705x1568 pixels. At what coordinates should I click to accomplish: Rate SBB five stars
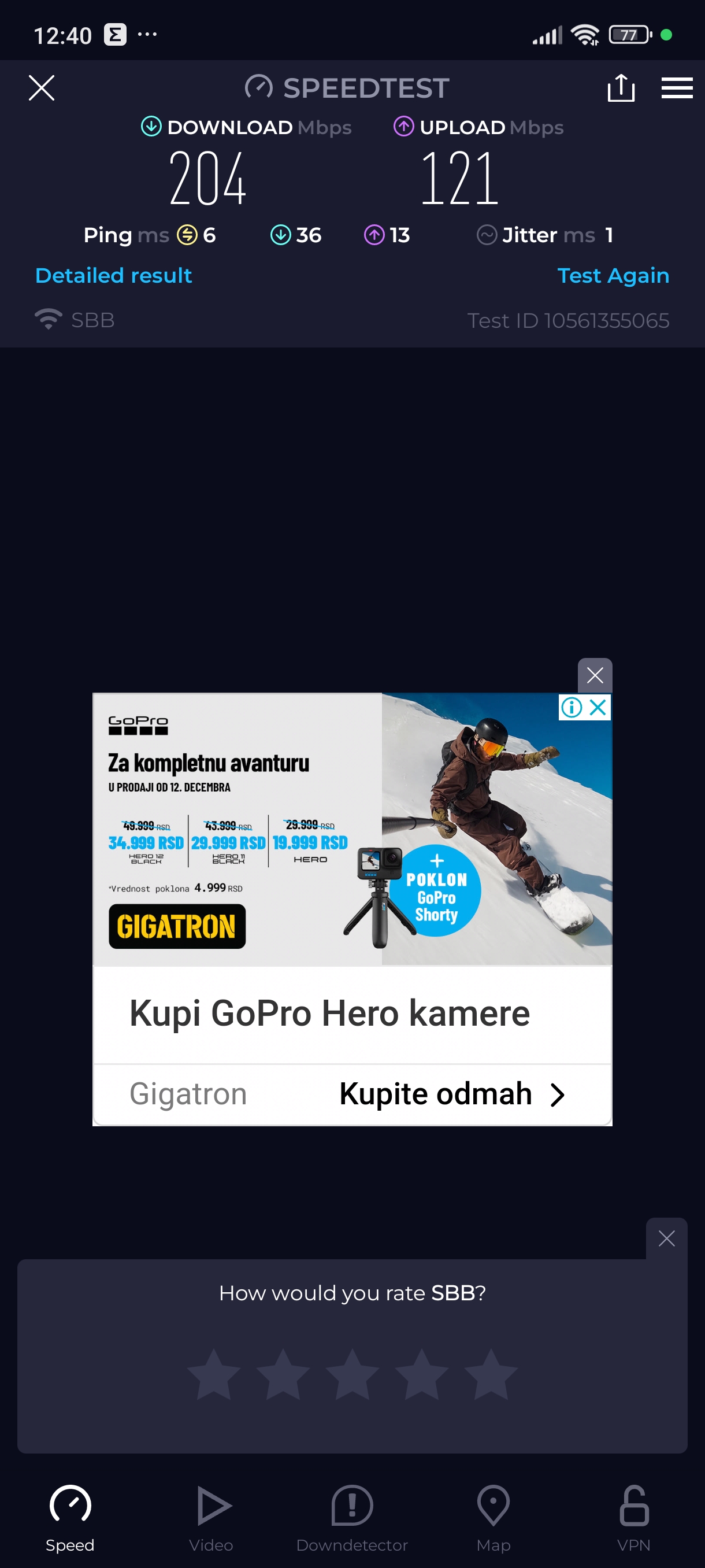click(491, 1374)
